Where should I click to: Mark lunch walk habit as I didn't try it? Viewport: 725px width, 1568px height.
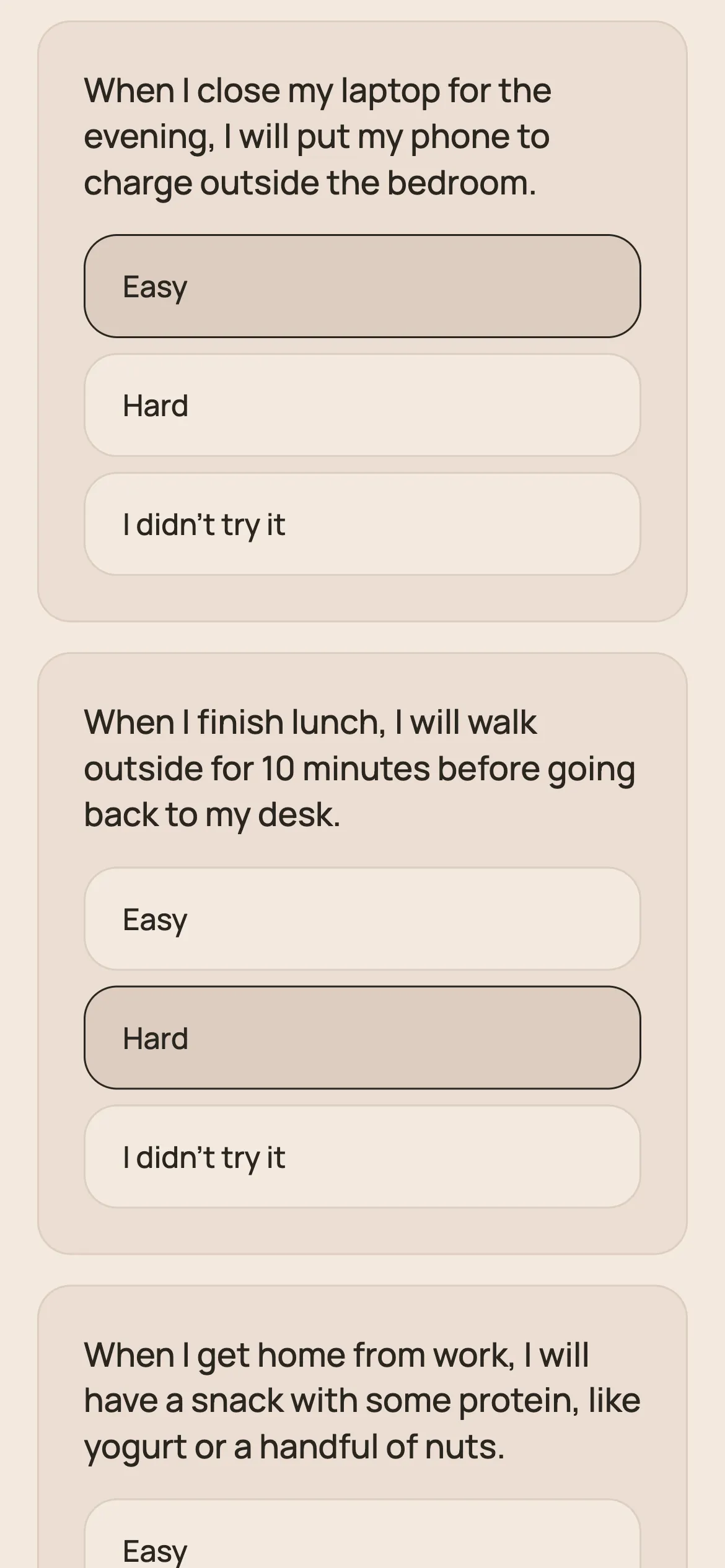click(362, 1157)
